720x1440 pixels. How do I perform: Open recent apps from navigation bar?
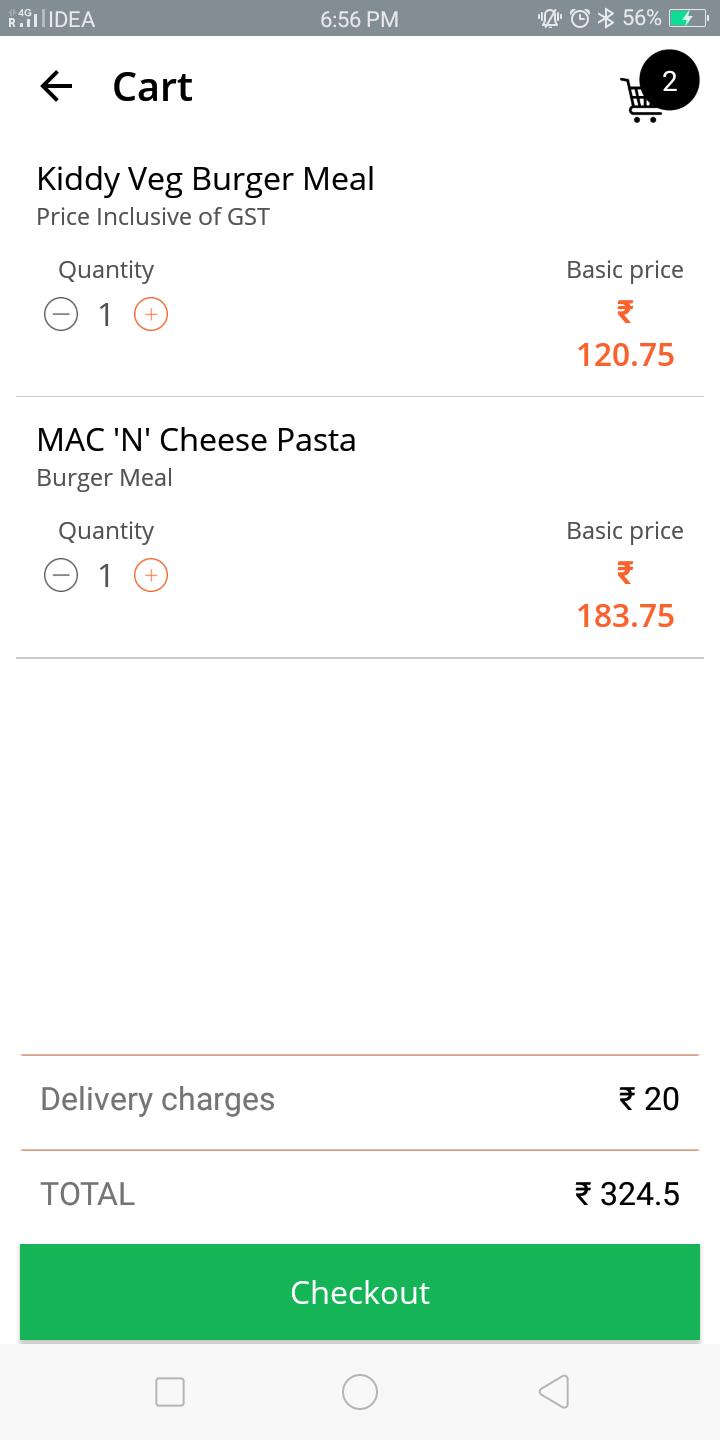[x=170, y=1392]
